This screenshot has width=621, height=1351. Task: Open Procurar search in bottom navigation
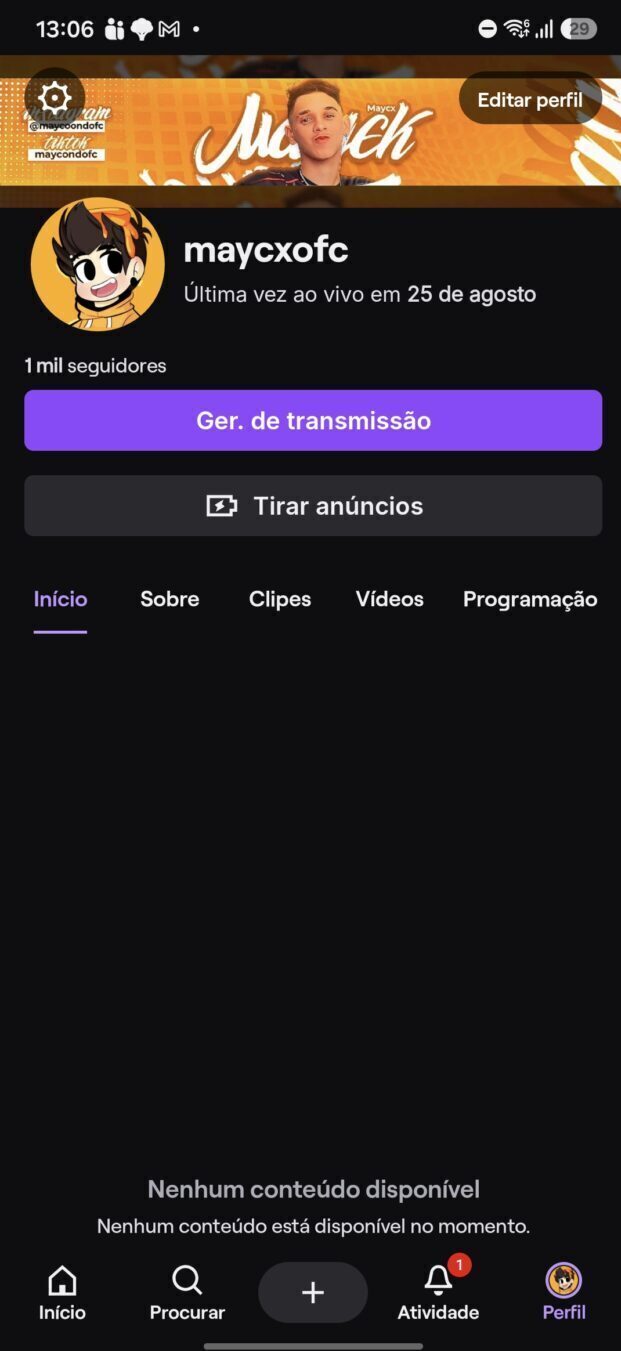[x=187, y=1293]
